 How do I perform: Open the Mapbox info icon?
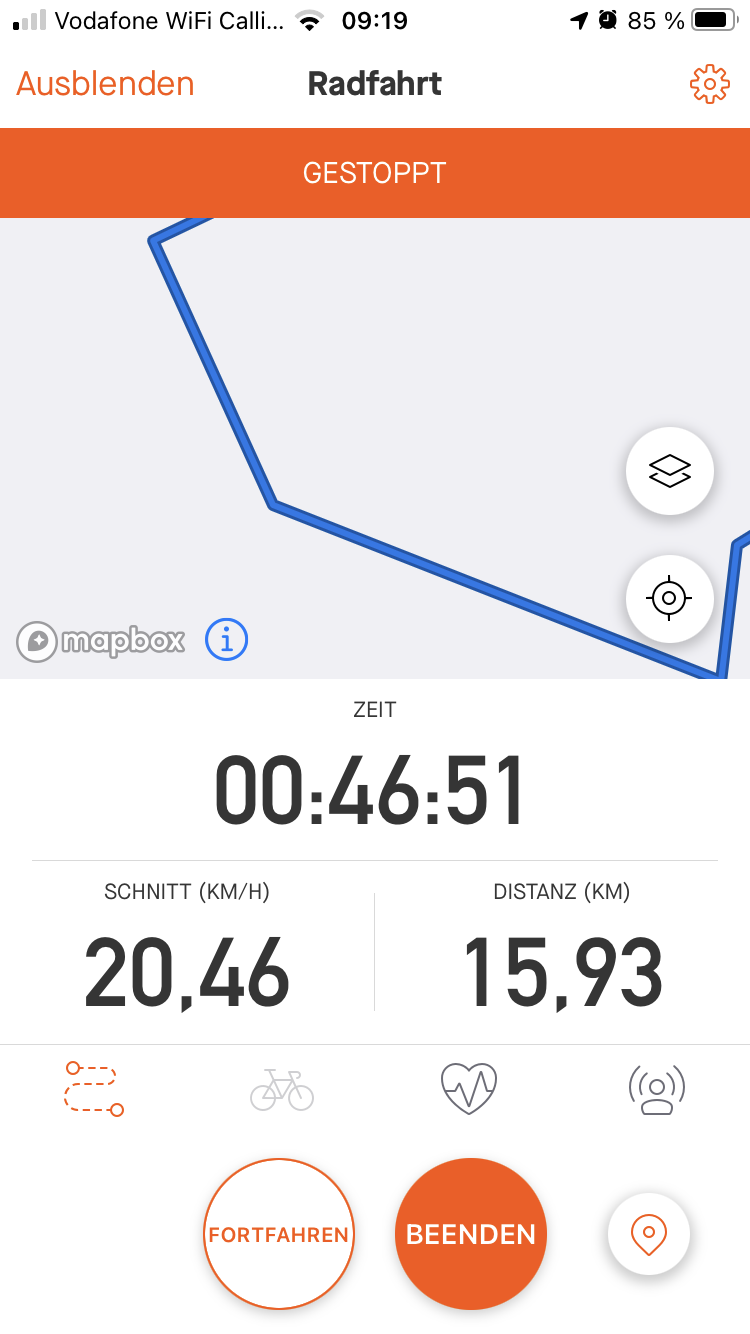[x=226, y=639]
